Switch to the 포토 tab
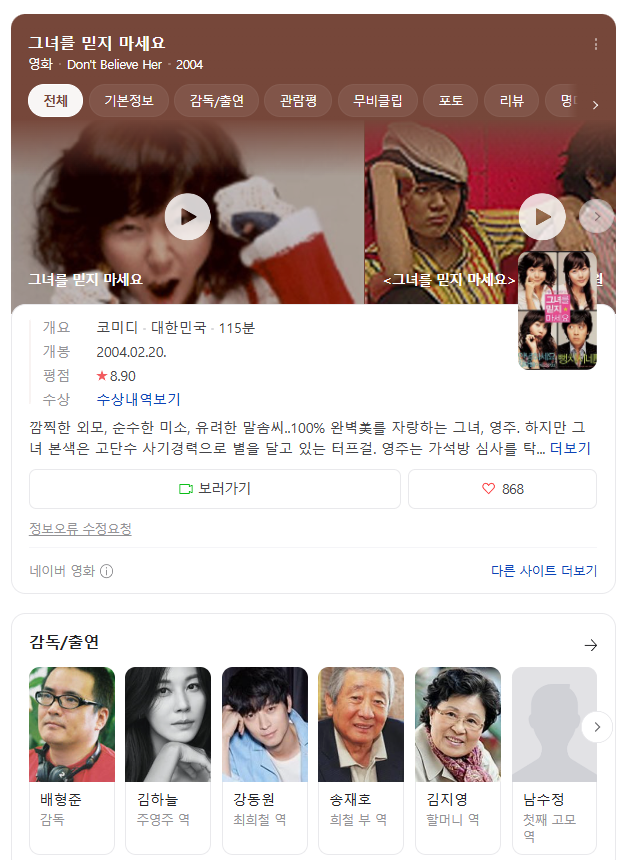Screen dimensions: 627x860 tap(451, 101)
